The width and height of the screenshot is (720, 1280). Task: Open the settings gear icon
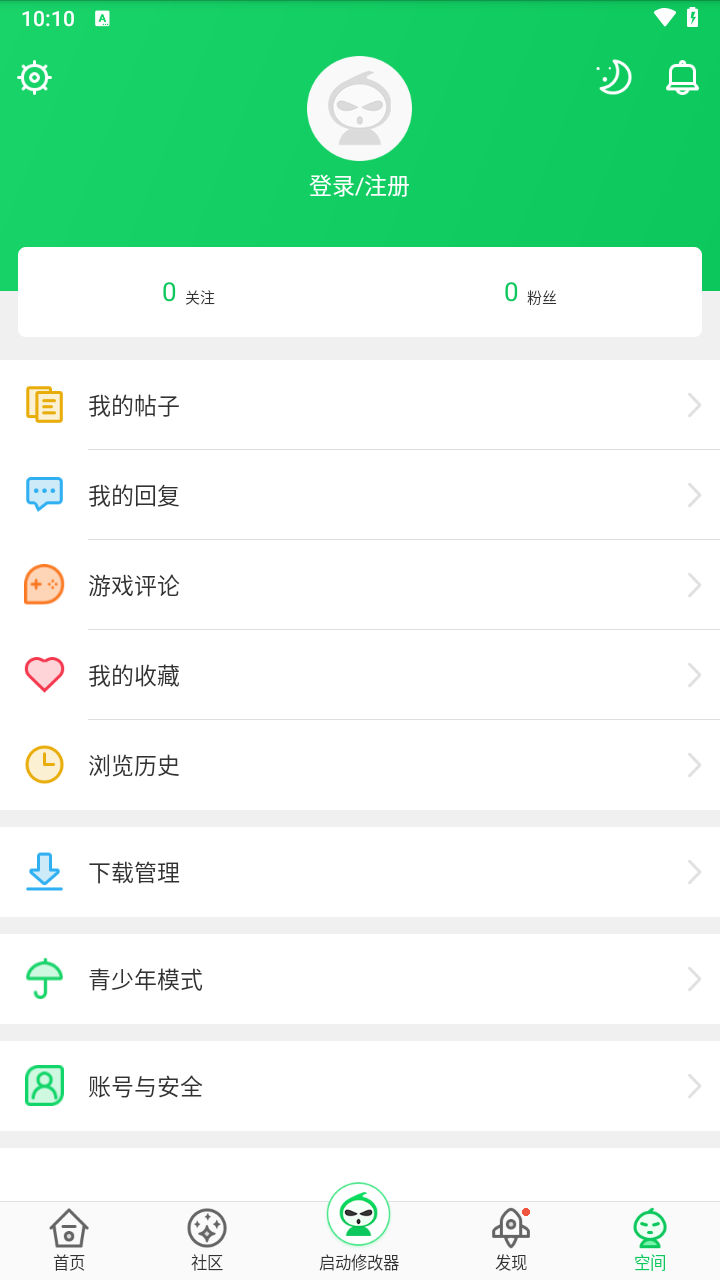click(35, 78)
